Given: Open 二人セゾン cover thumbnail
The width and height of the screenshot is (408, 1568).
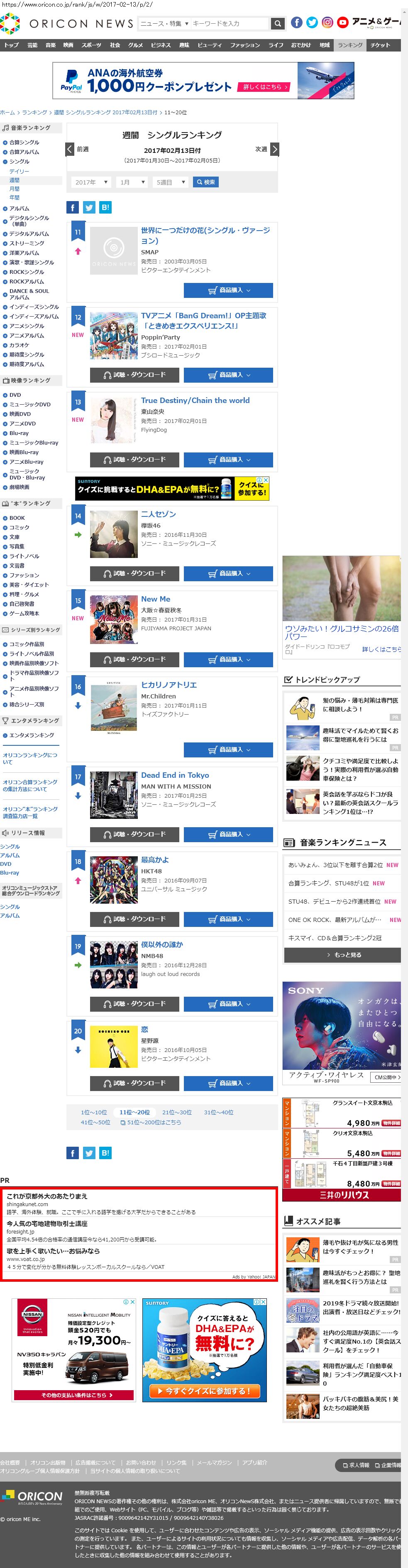Looking at the screenshot, I should (x=113, y=534).
